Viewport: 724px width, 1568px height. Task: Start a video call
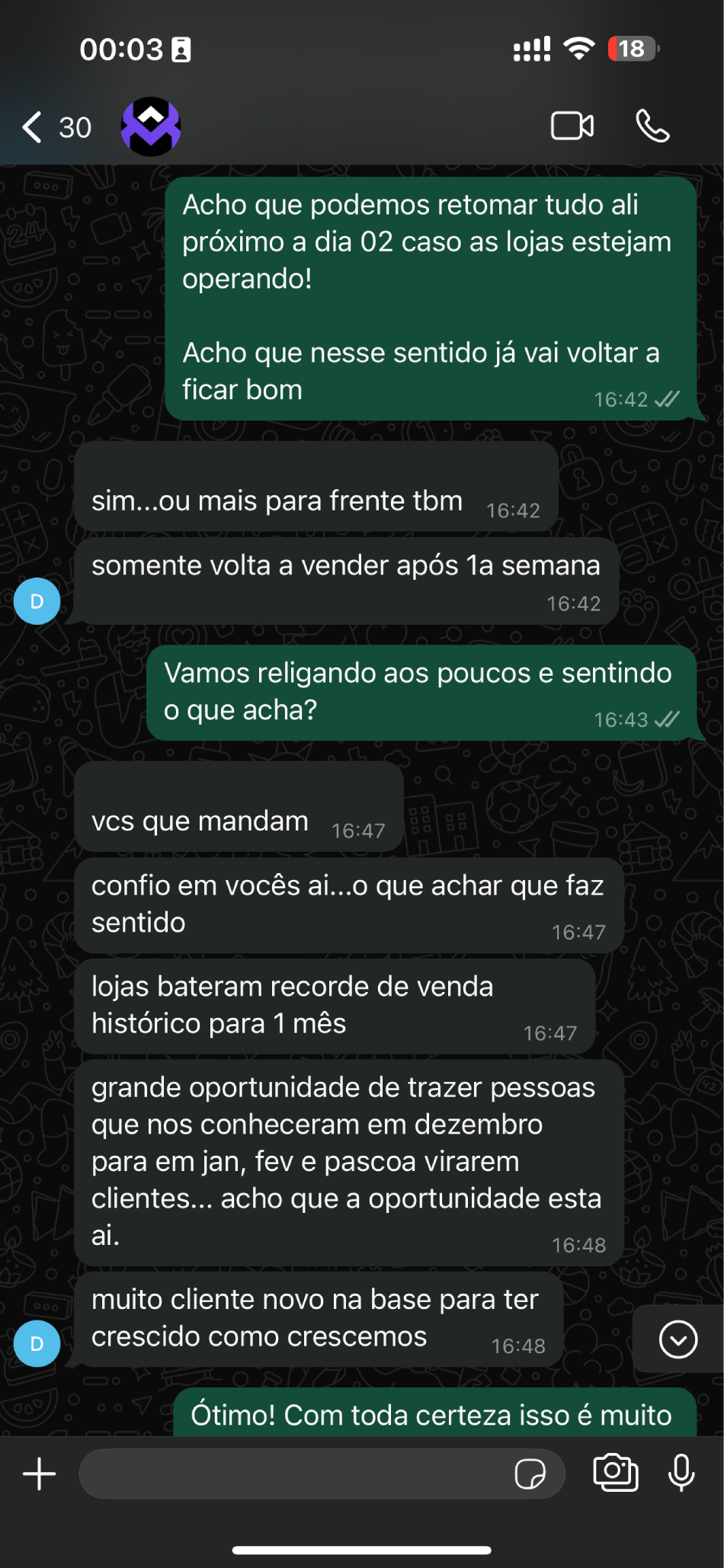point(572,126)
